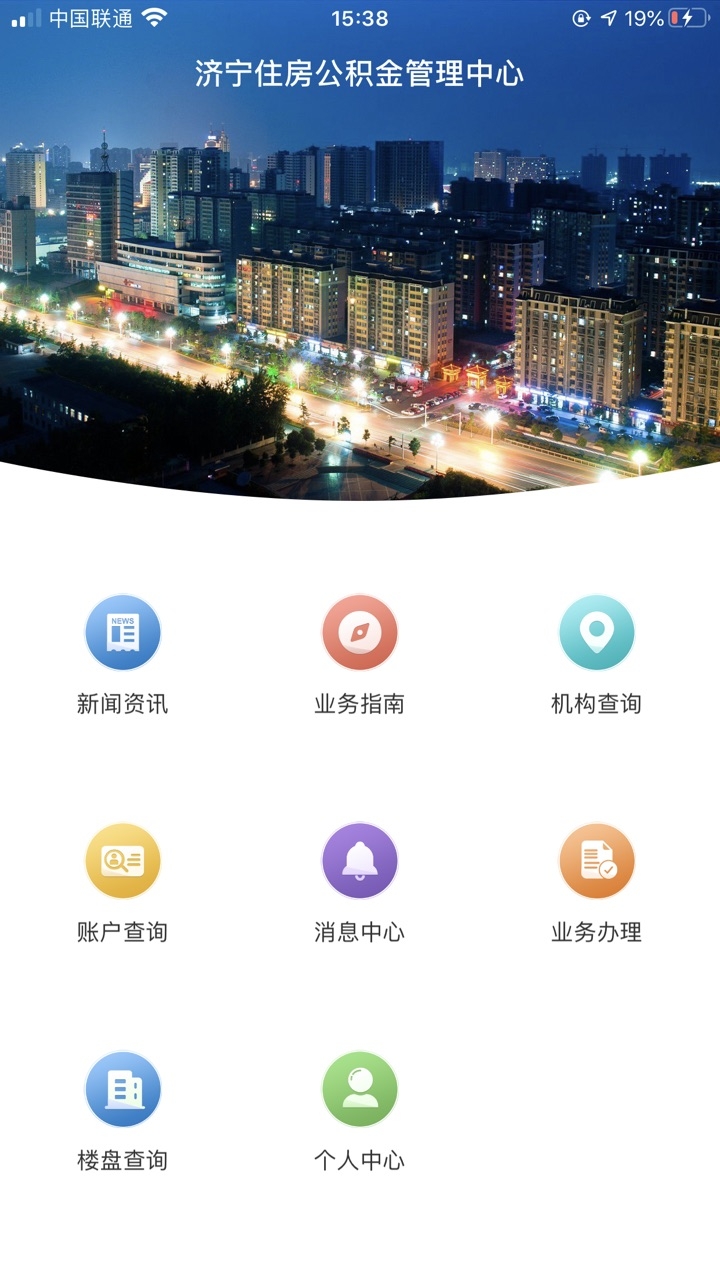720x1280 pixels.
Task: Open 楼盘查询 property search
Action: point(123,1089)
